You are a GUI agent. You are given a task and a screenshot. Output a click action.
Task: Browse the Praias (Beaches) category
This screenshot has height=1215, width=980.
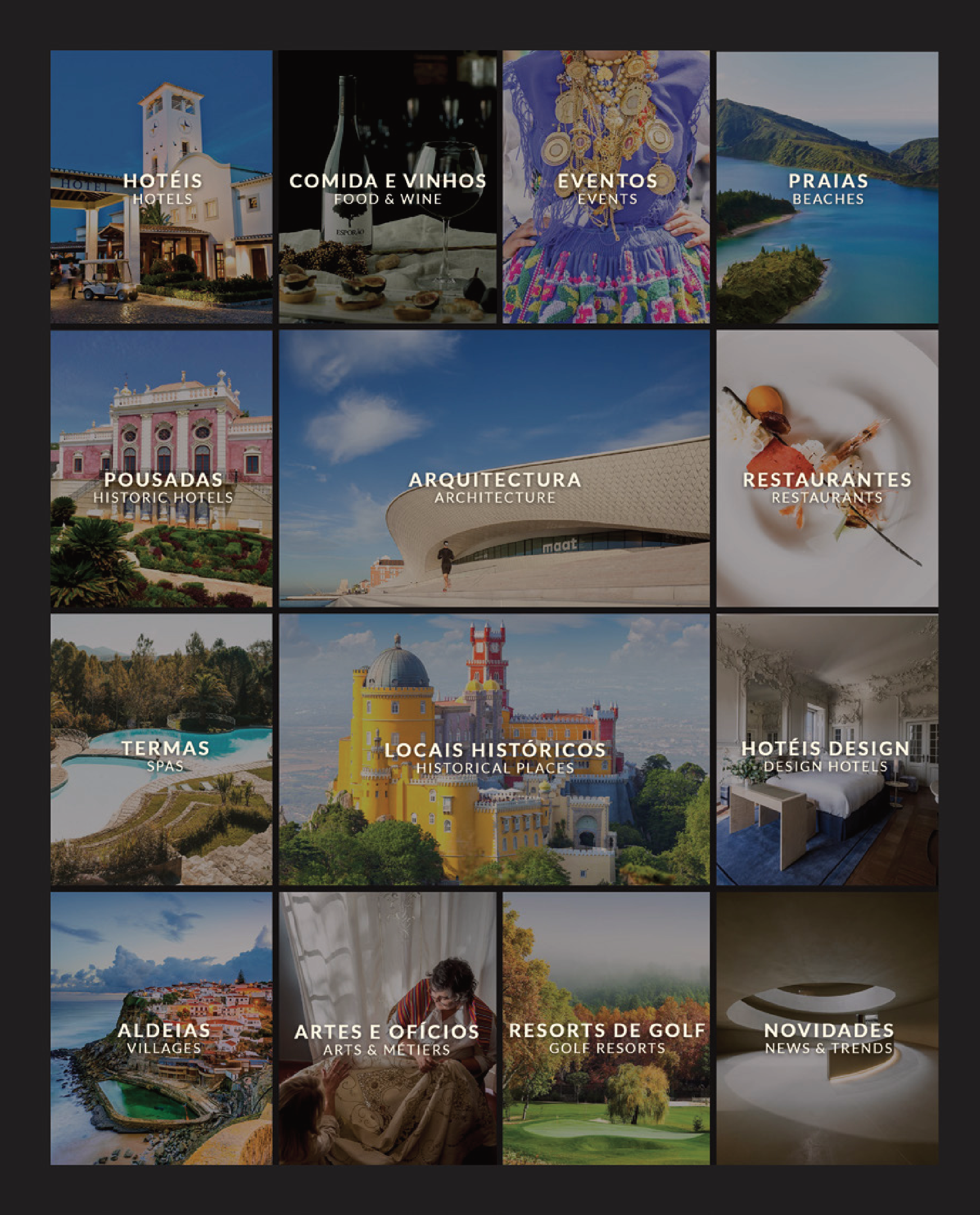tap(827, 187)
